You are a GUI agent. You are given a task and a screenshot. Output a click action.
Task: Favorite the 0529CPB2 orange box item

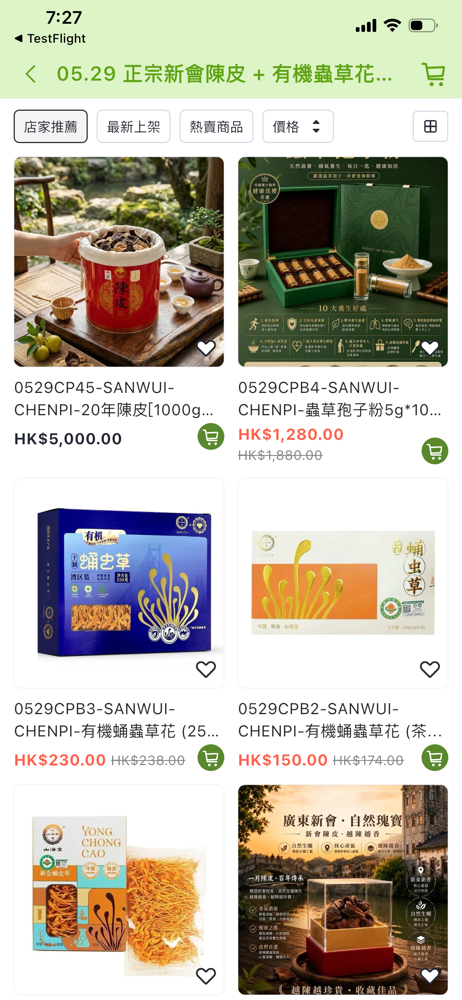click(x=429, y=669)
